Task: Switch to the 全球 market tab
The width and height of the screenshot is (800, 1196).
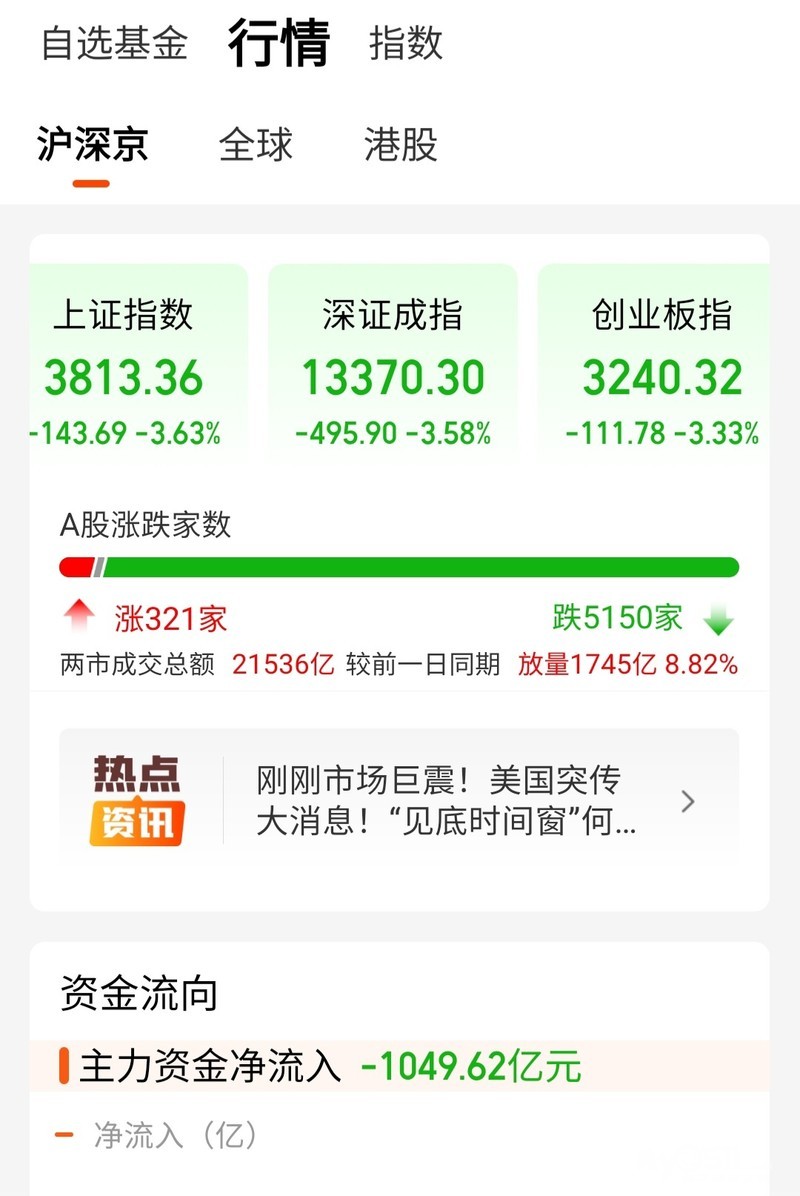Action: (256, 145)
